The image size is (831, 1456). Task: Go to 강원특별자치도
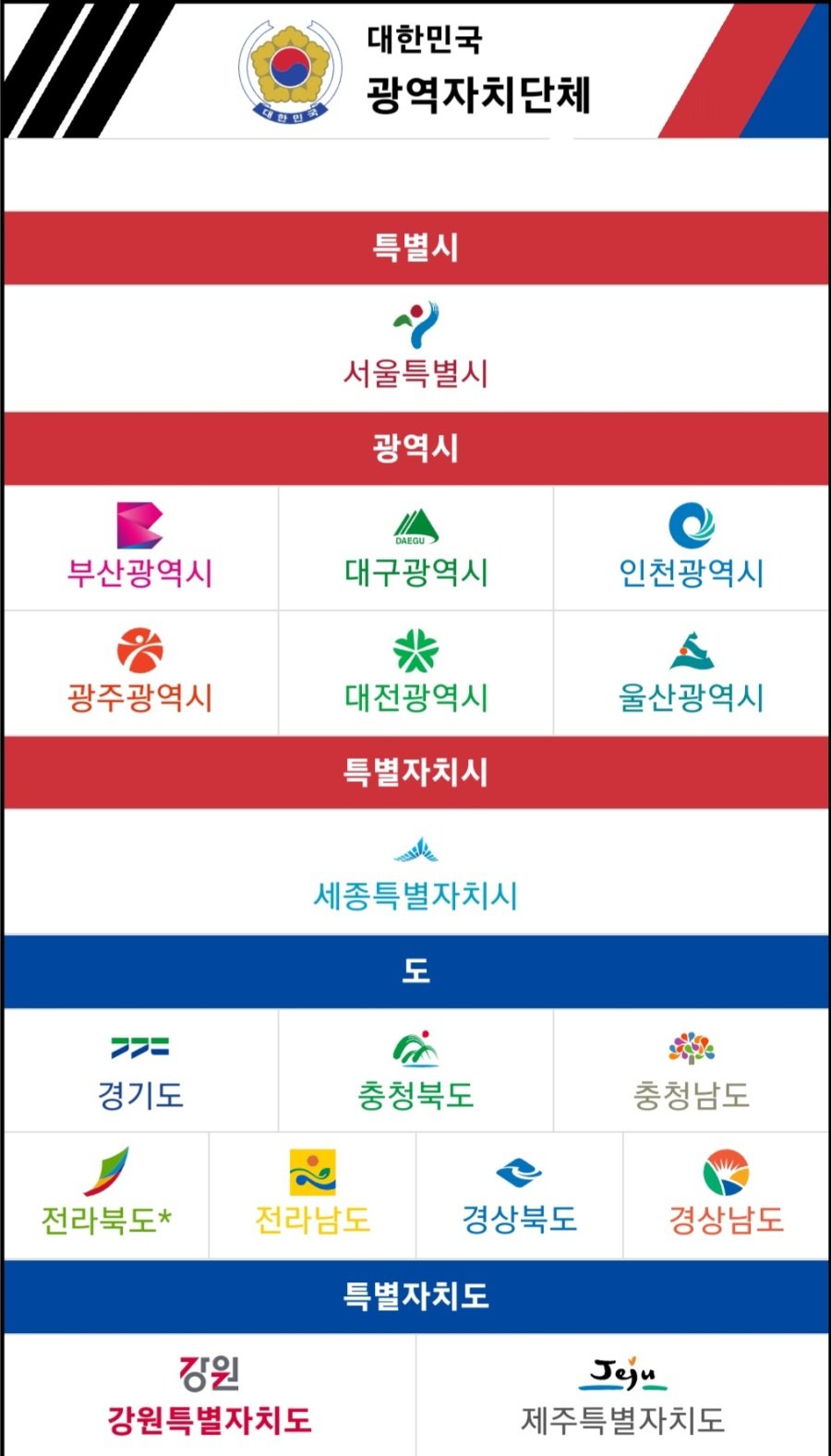pos(210,1396)
